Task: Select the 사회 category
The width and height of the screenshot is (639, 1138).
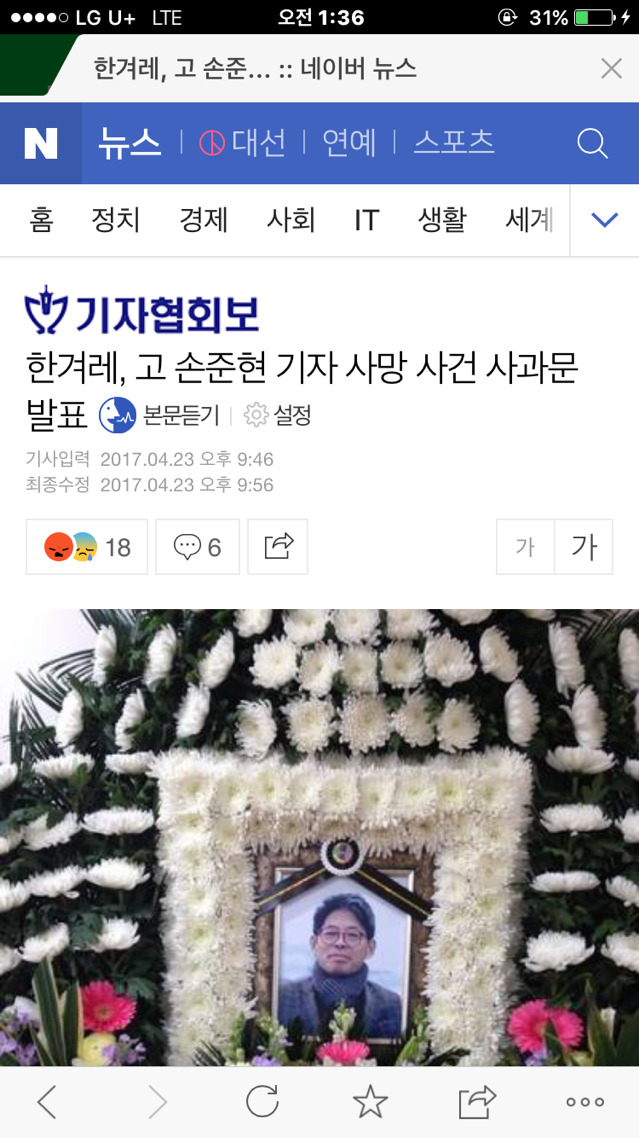Action: pos(291,220)
